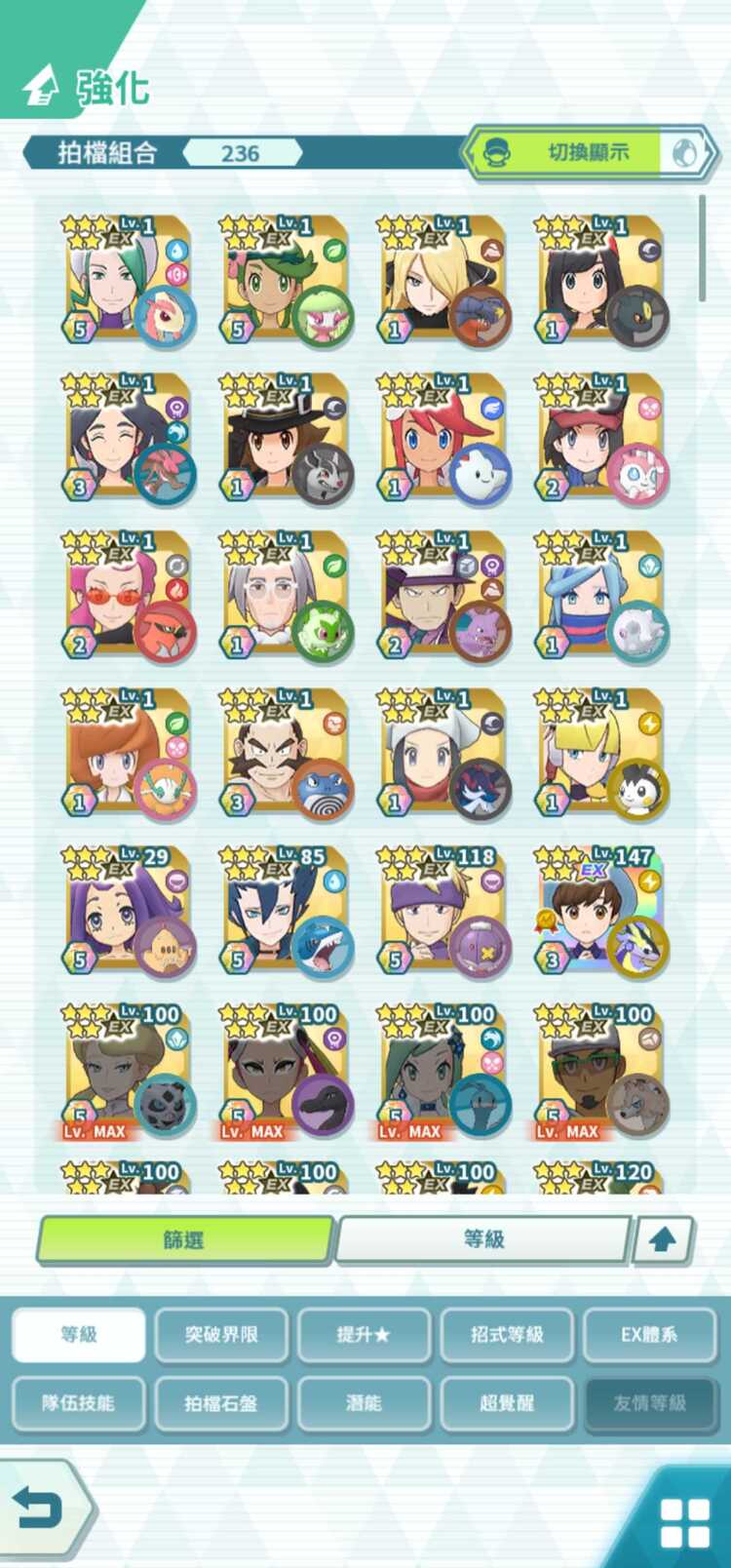Screen dimensions: 731x1568
Task: Switch to the 潛能 tab
Action: 364,1403
